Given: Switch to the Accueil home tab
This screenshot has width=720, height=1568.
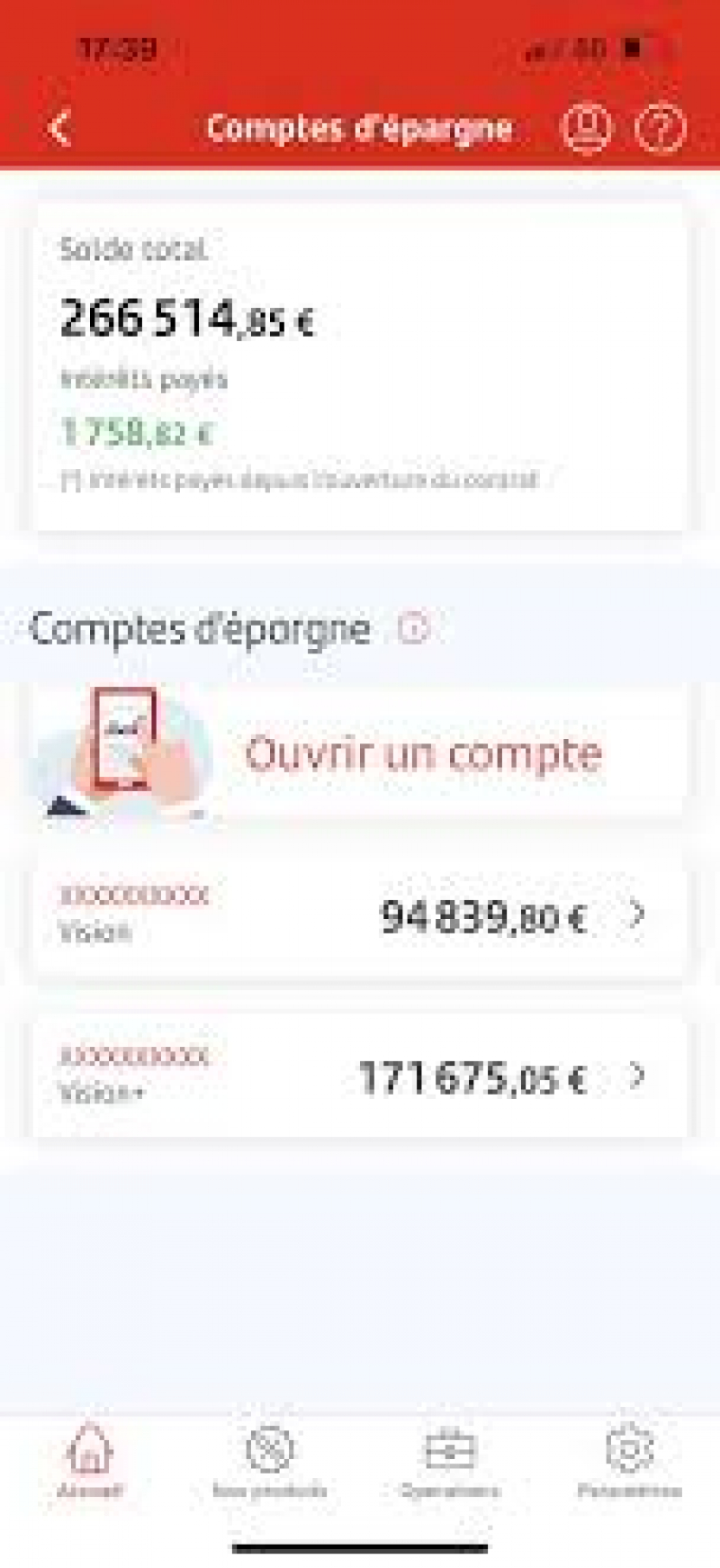Looking at the screenshot, I should 90,1461.
